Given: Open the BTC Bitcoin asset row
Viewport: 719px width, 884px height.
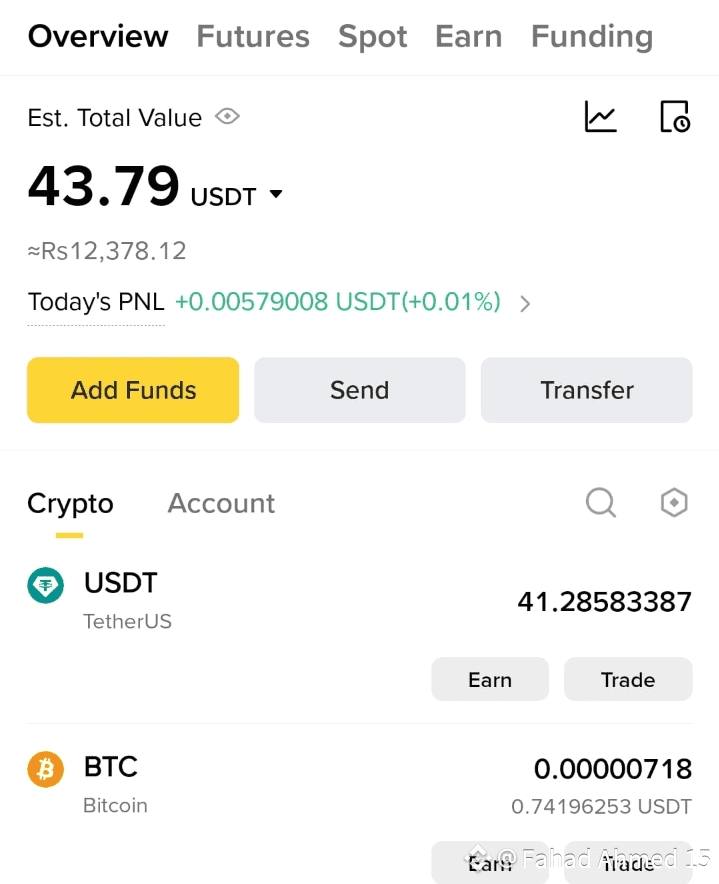Looking at the screenshot, I should tap(300, 785).
